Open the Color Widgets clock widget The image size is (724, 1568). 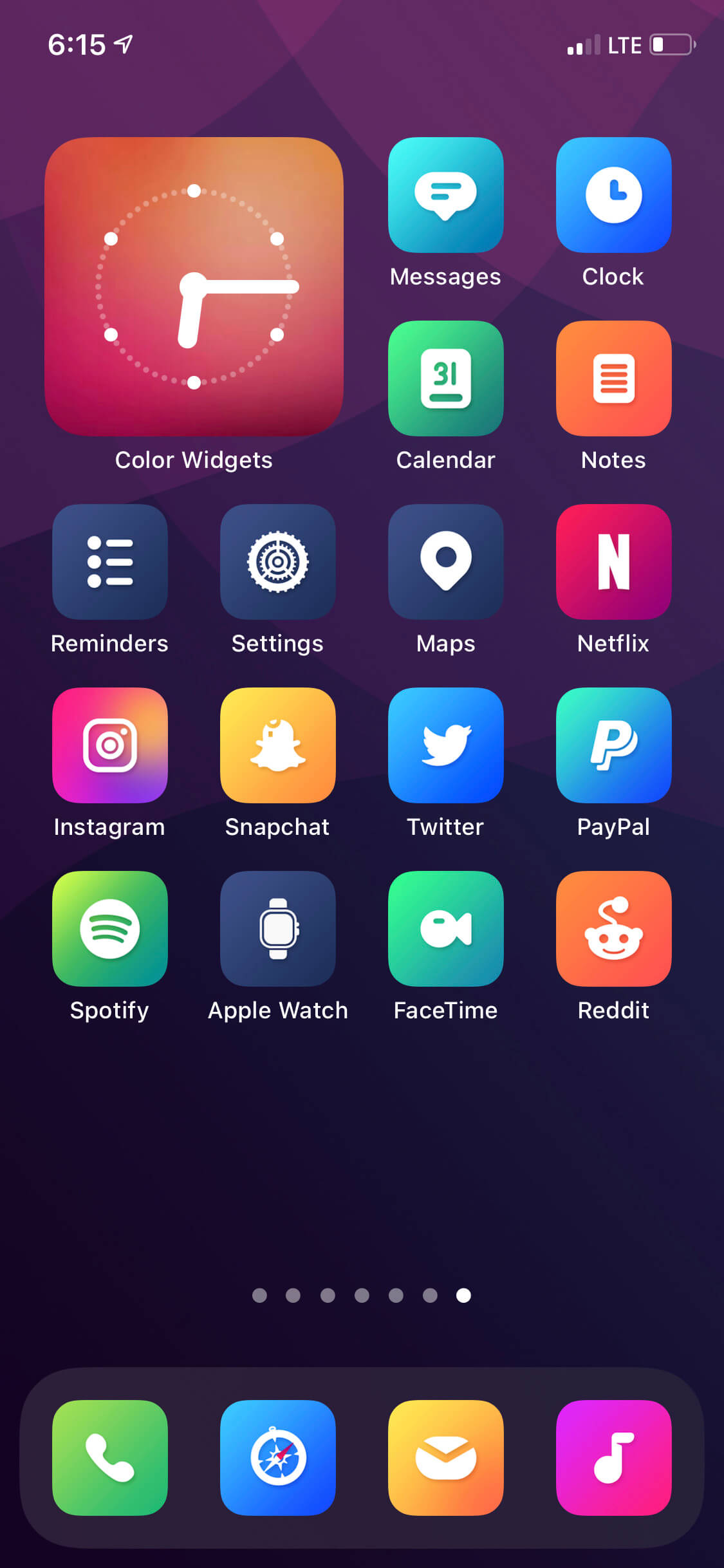(194, 286)
